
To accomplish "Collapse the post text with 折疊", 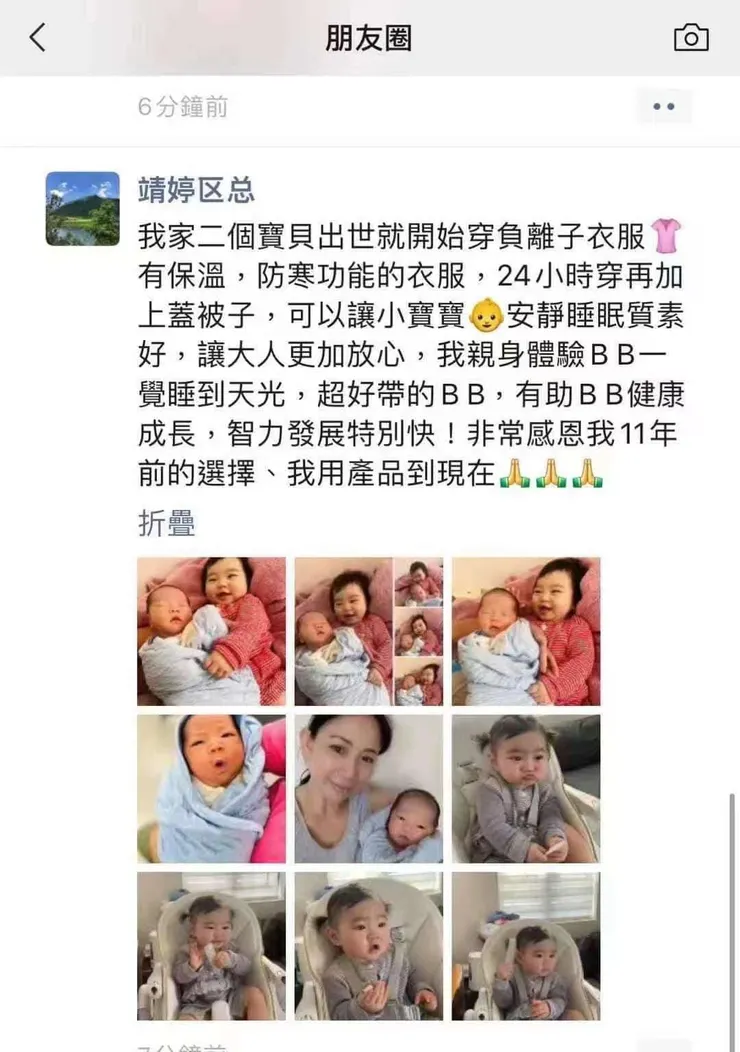I will click(166, 523).
